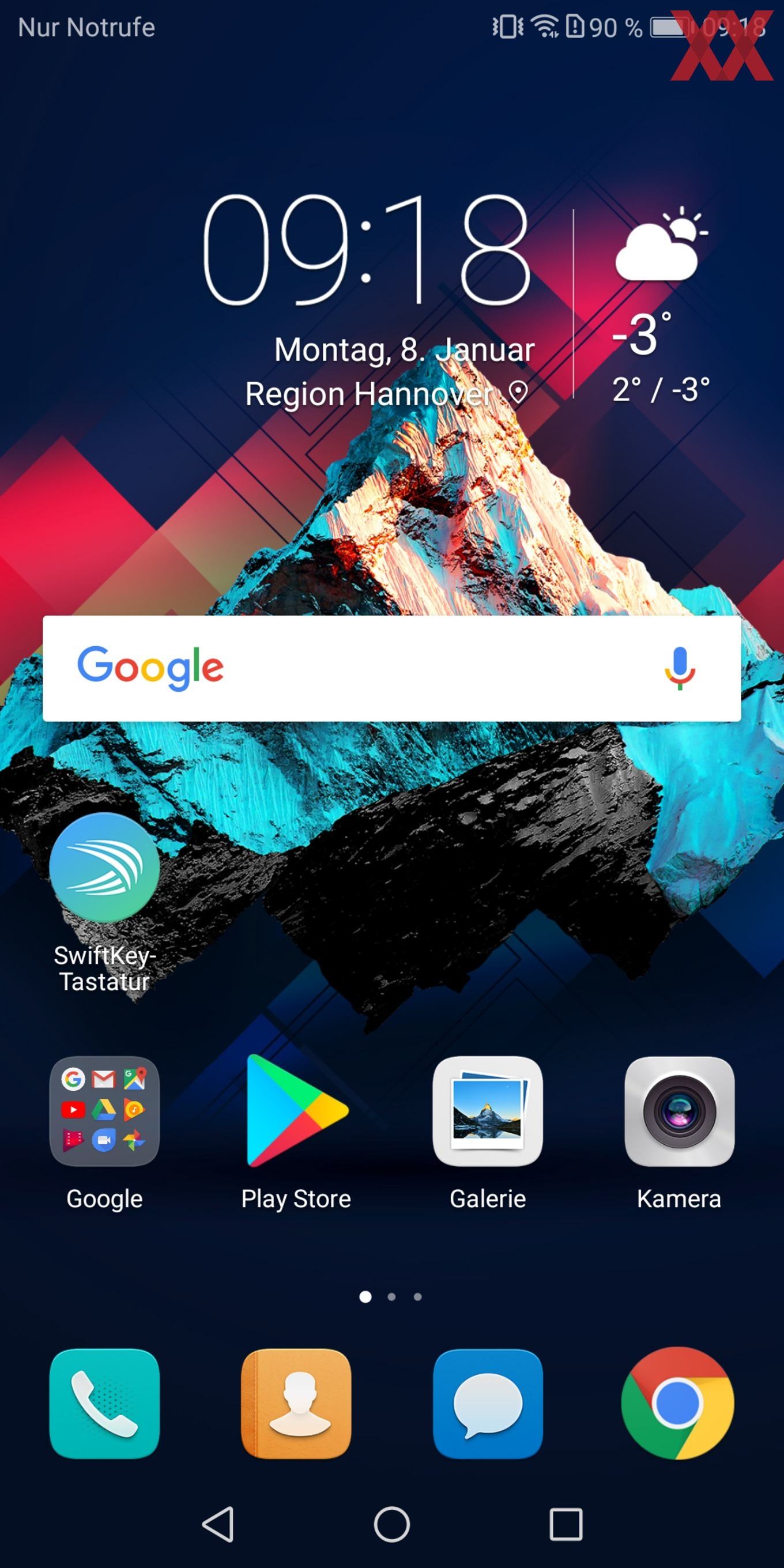The image size is (784, 1568).
Task: Open the Galerie app
Action: click(x=488, y=1111)
